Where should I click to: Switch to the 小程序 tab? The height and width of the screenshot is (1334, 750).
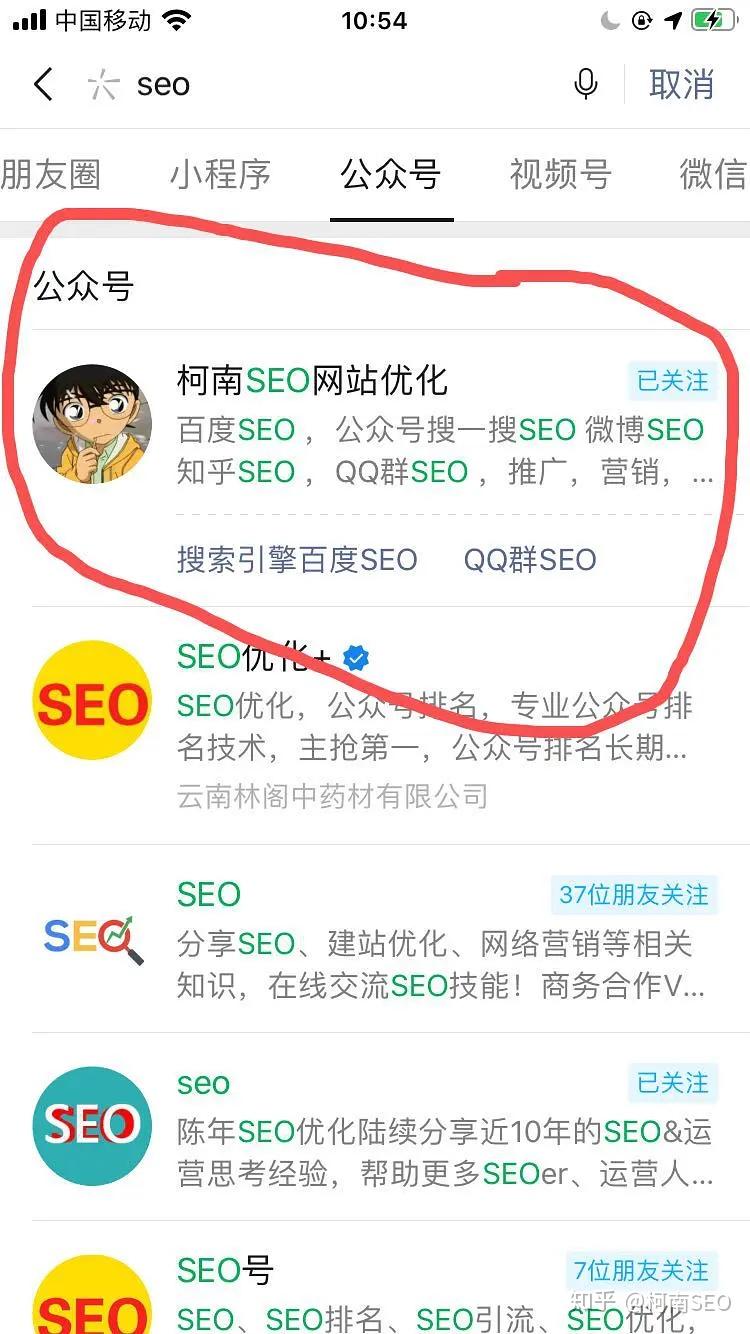tap(220, 174)
